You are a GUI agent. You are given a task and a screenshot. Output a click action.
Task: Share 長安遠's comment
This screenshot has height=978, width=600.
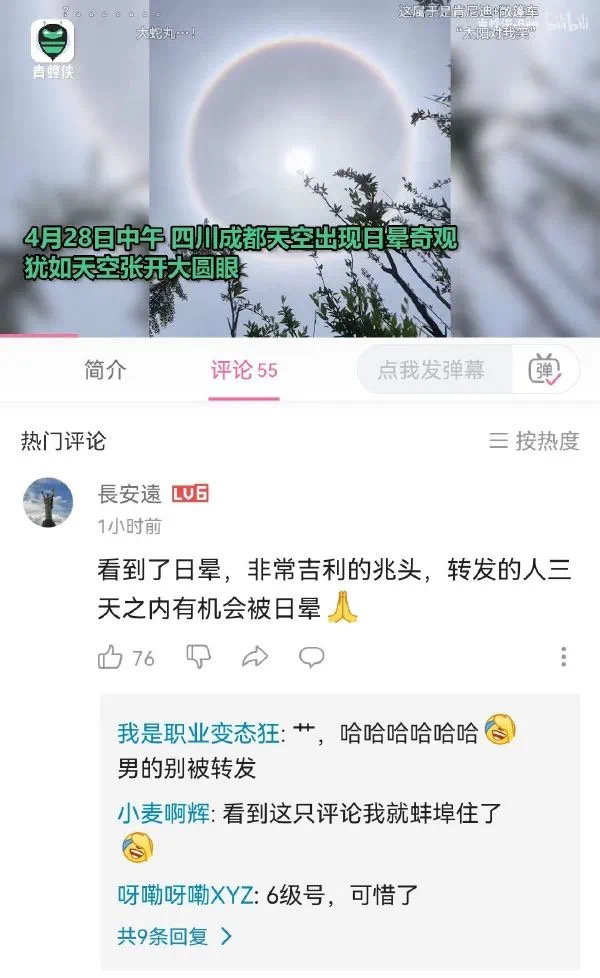(256, 657)
